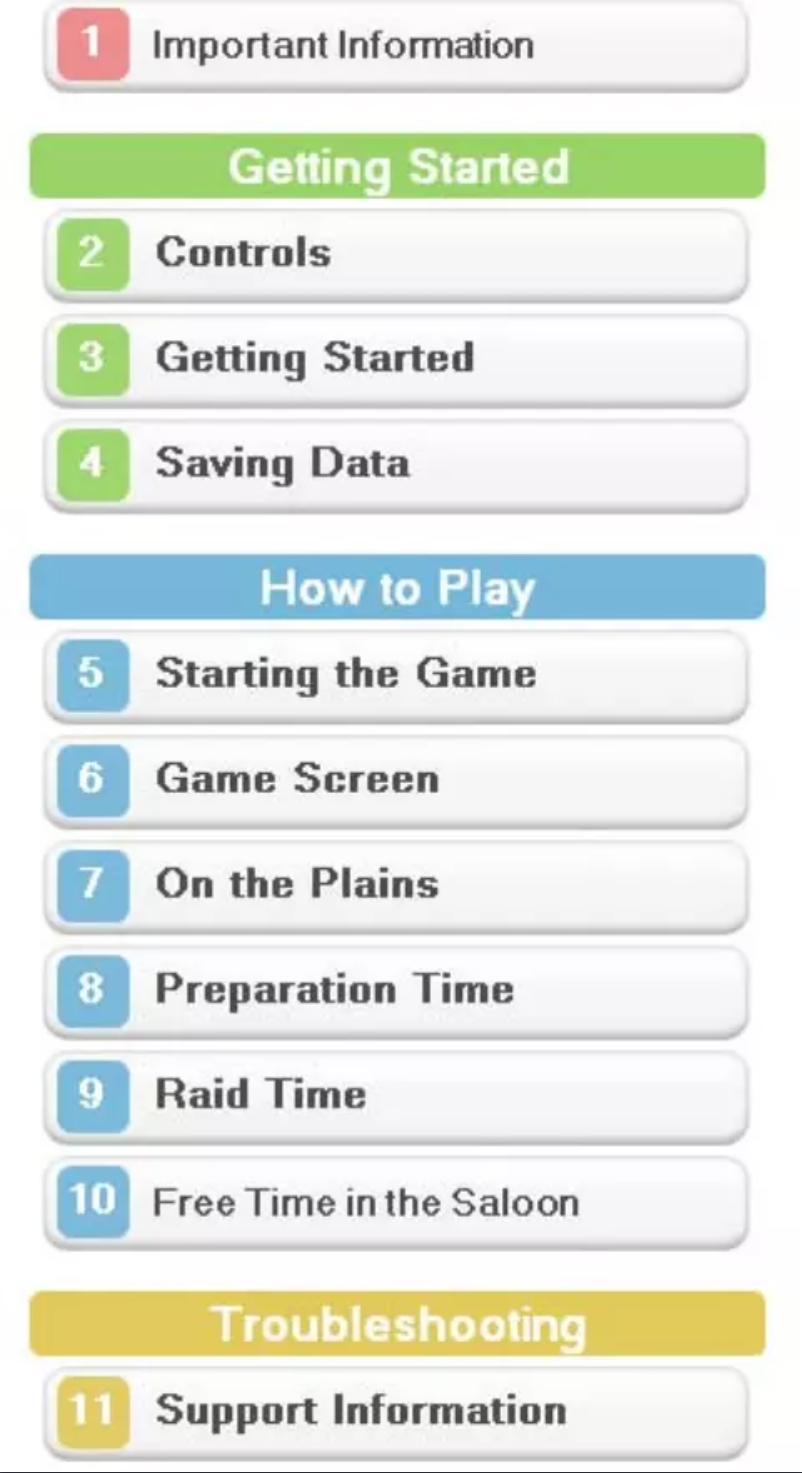This screenshot has height=1473, width=802.
Task: Open the Important Information section
Action: tap(395, 46)
